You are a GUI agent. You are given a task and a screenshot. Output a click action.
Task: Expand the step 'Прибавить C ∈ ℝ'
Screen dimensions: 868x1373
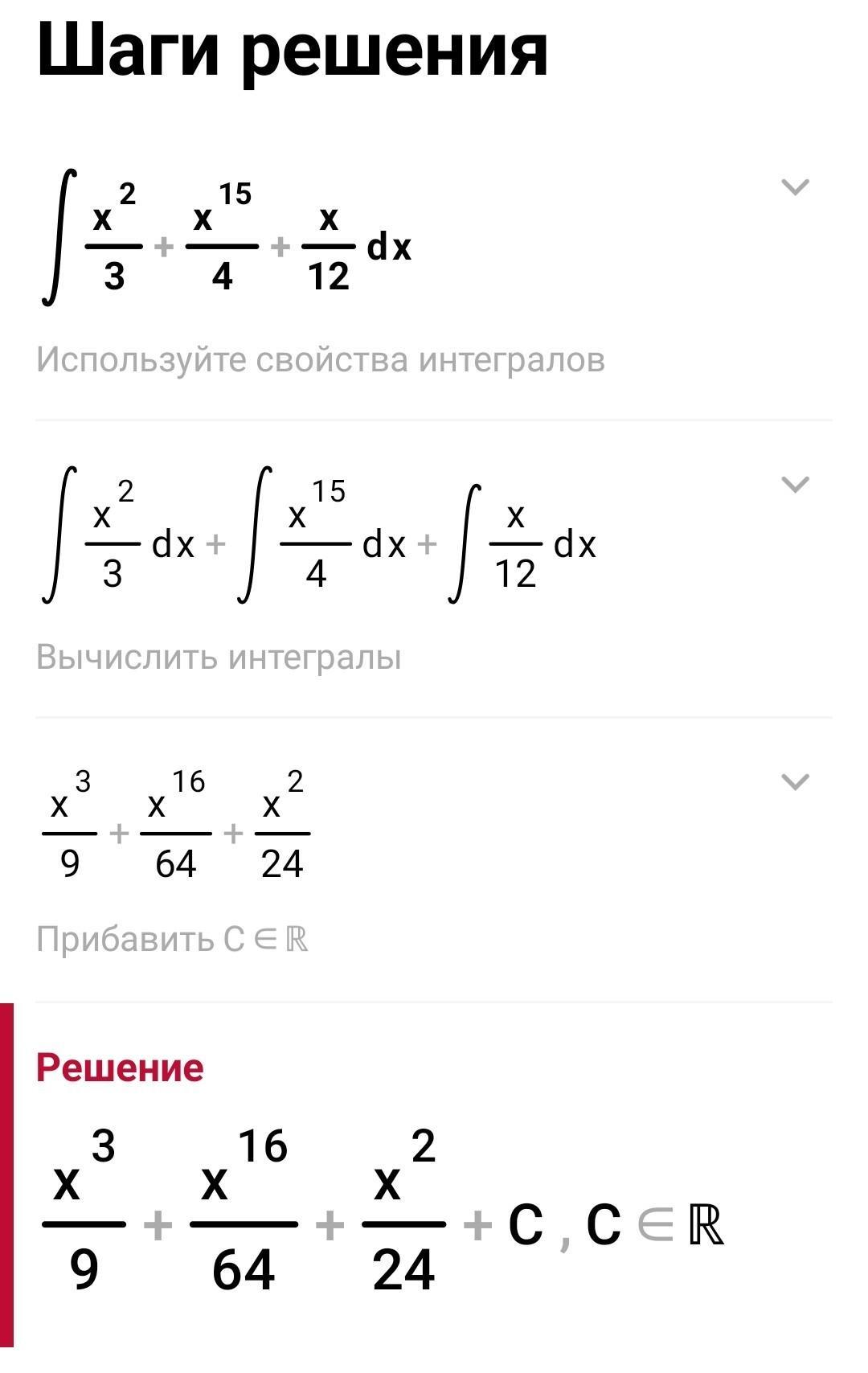(x=795, y=782)
